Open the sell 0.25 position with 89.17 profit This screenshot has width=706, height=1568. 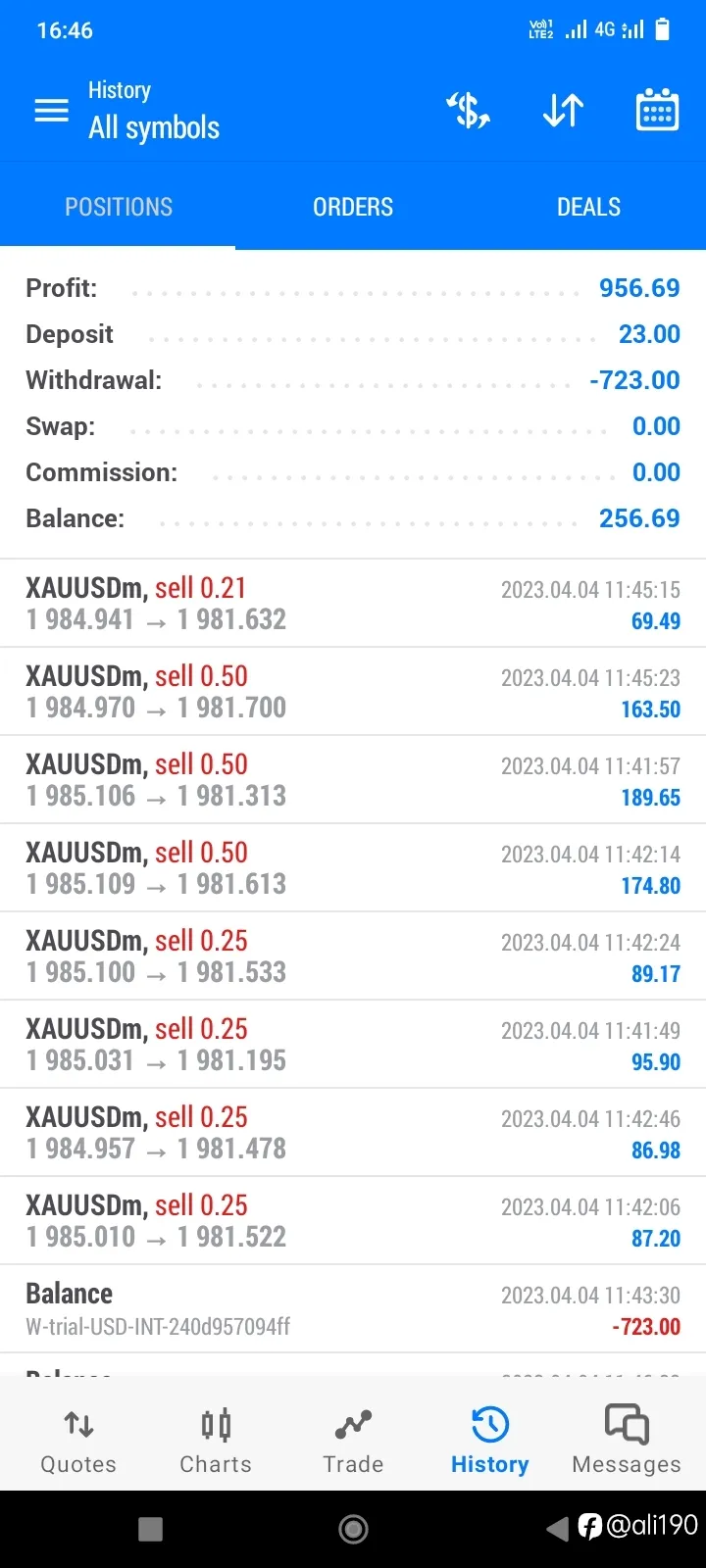(353, 956)
